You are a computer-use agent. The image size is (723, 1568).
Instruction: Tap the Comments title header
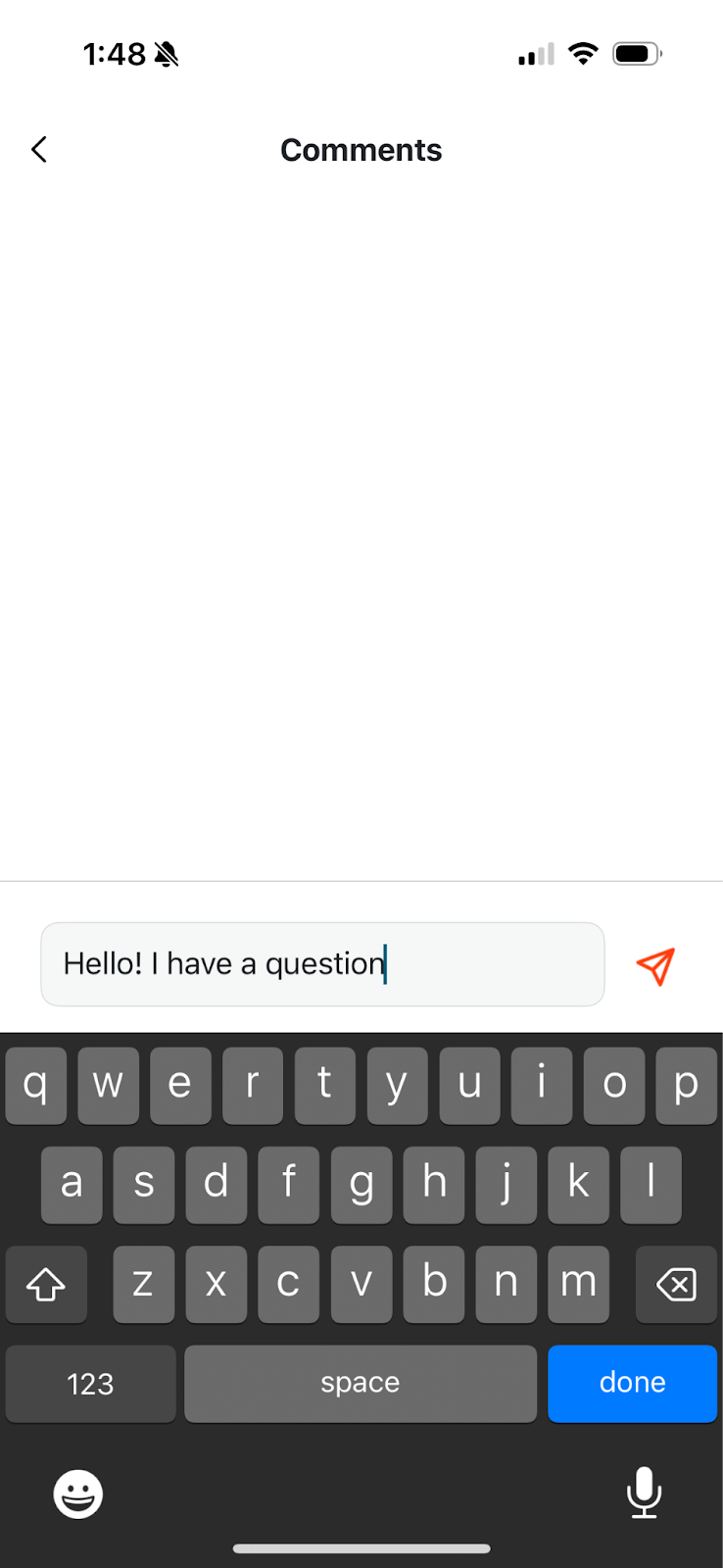pos(361,149)
